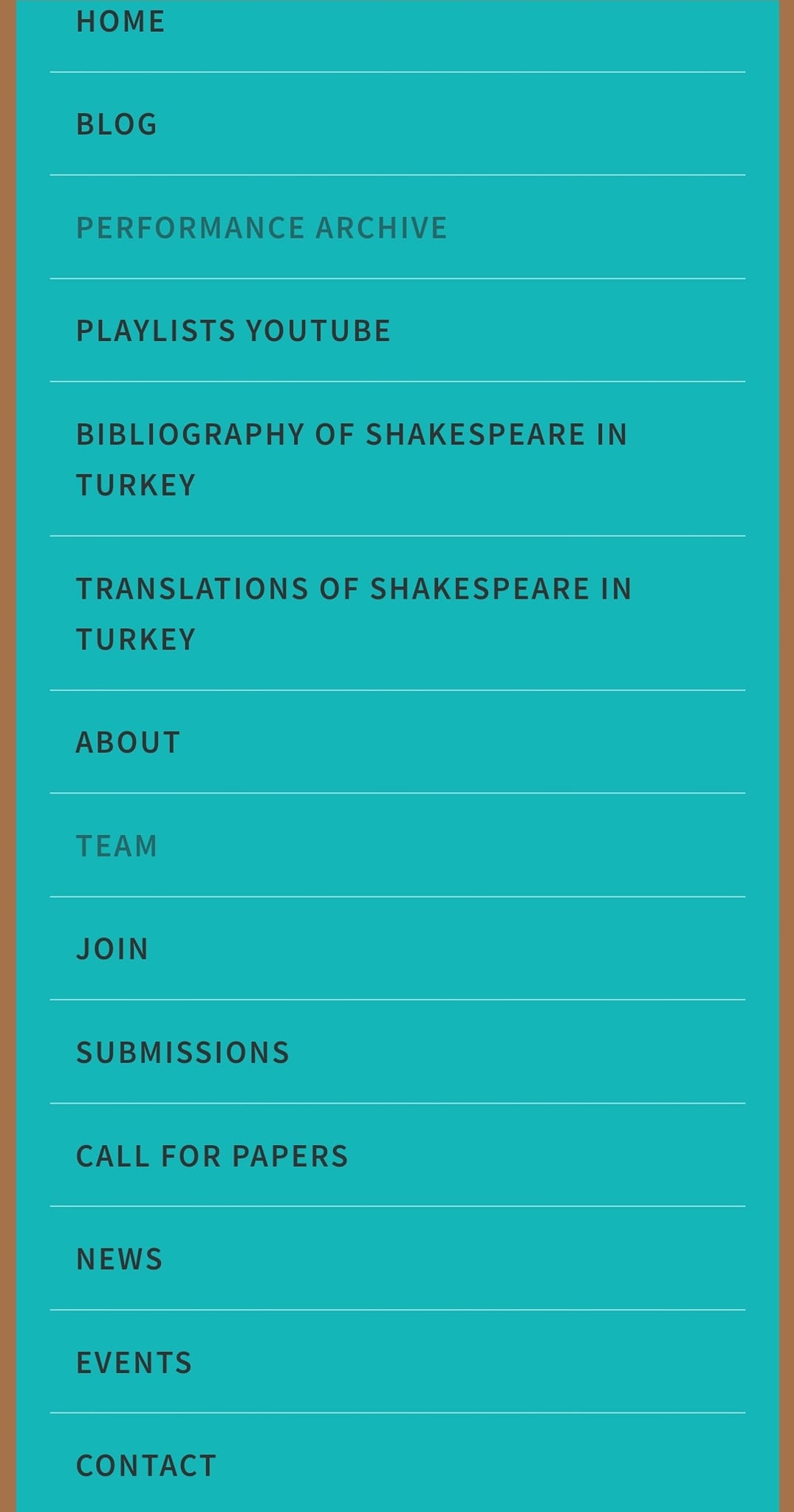Image resolution: width=794 pixels, height=1512 pixels.
Task: Tap the Join menu item
Action: pyautogui.click(x=113, y=949)
